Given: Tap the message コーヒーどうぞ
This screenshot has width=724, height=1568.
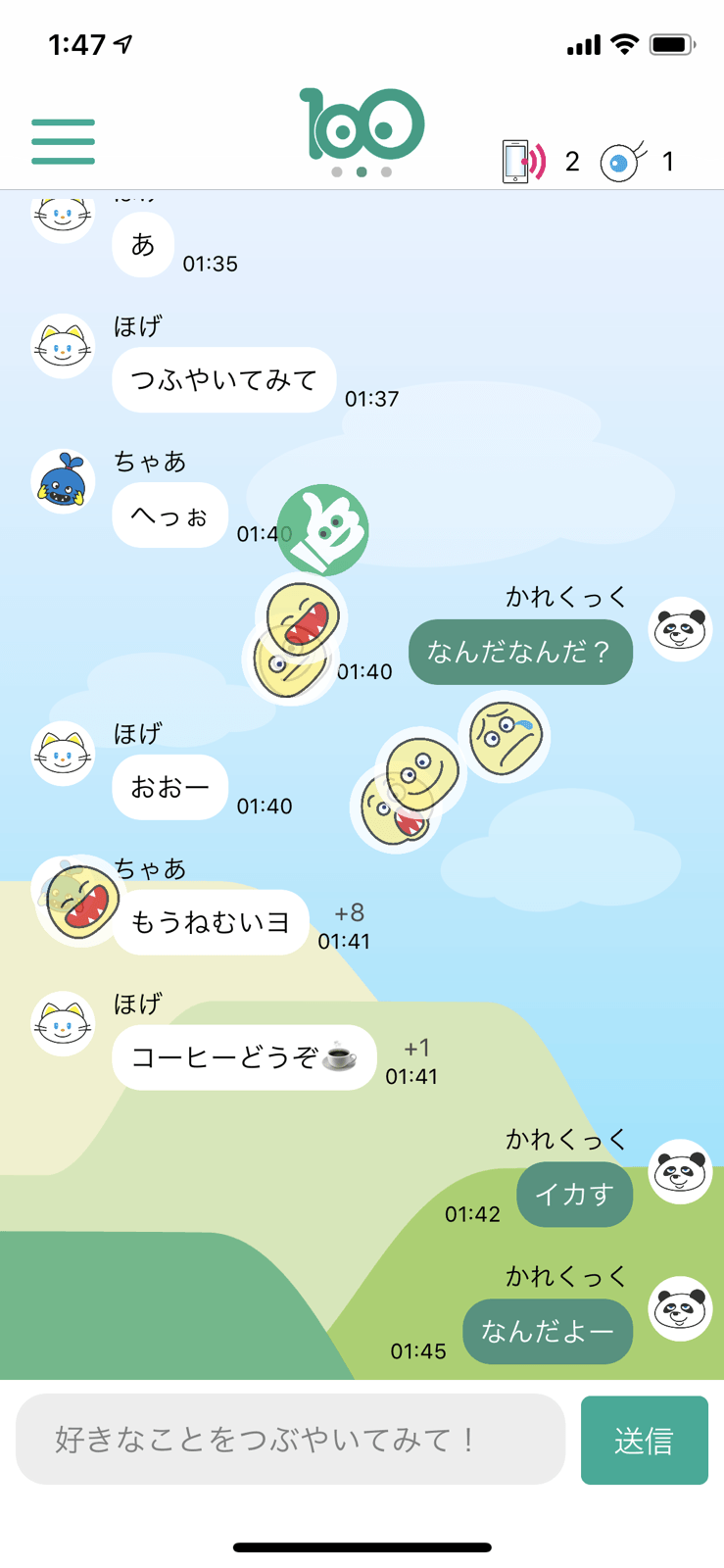Looking at the screenshot, I should point(244,1057).
